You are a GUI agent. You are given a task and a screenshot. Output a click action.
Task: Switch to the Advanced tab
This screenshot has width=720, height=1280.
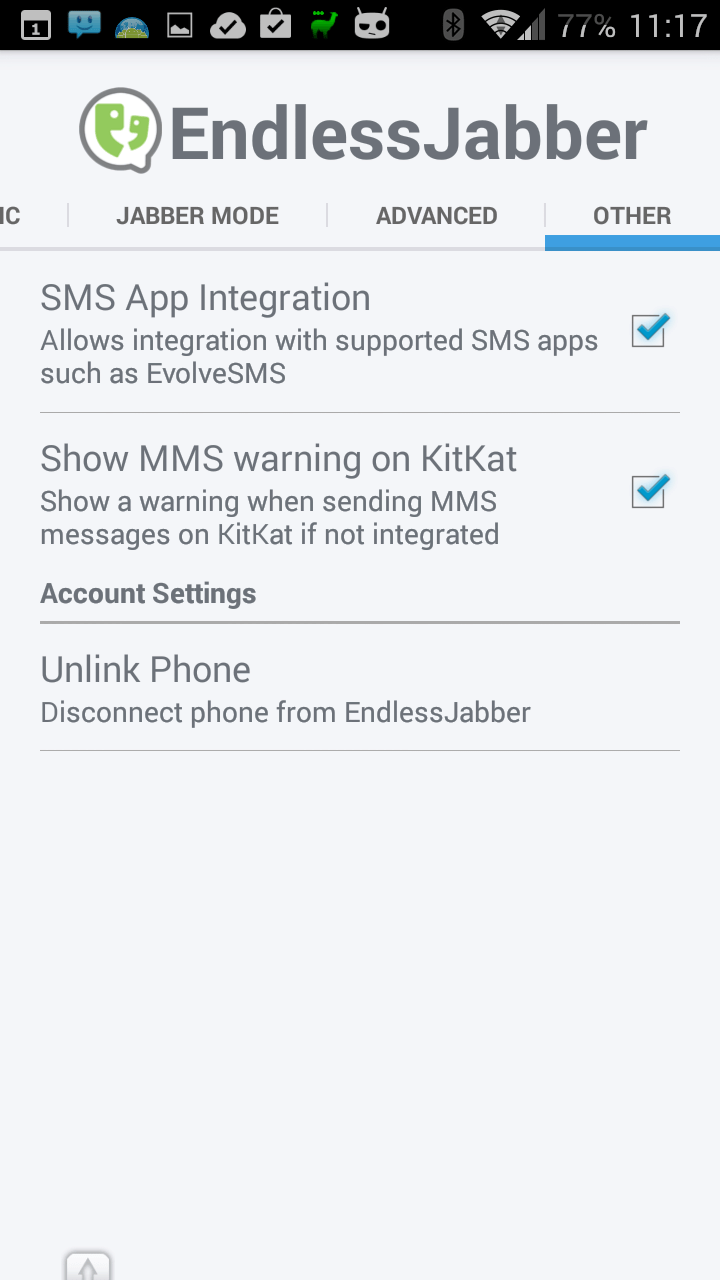(436, 215)
